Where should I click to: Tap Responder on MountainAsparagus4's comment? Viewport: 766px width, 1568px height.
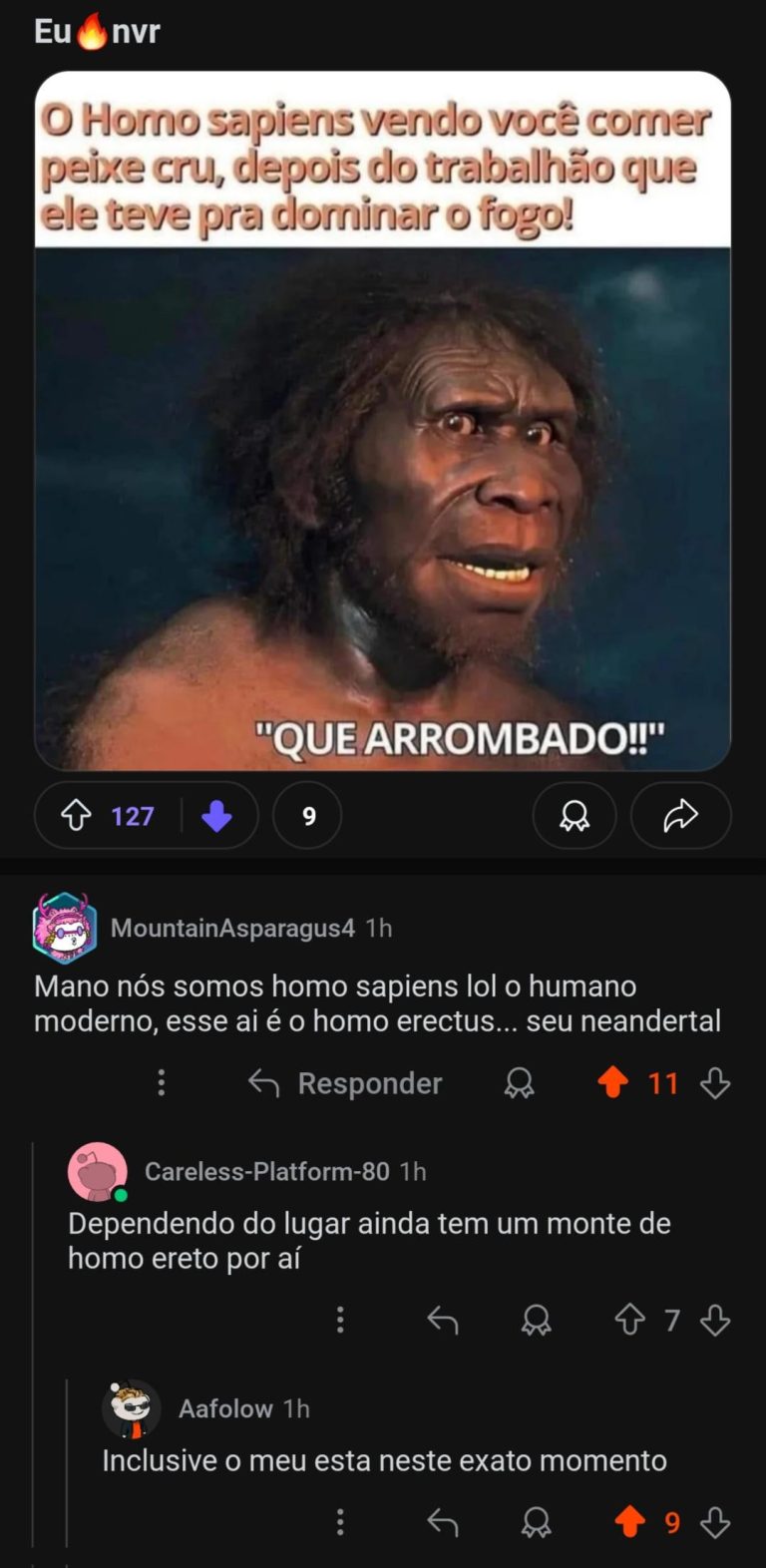[345, 1083]
